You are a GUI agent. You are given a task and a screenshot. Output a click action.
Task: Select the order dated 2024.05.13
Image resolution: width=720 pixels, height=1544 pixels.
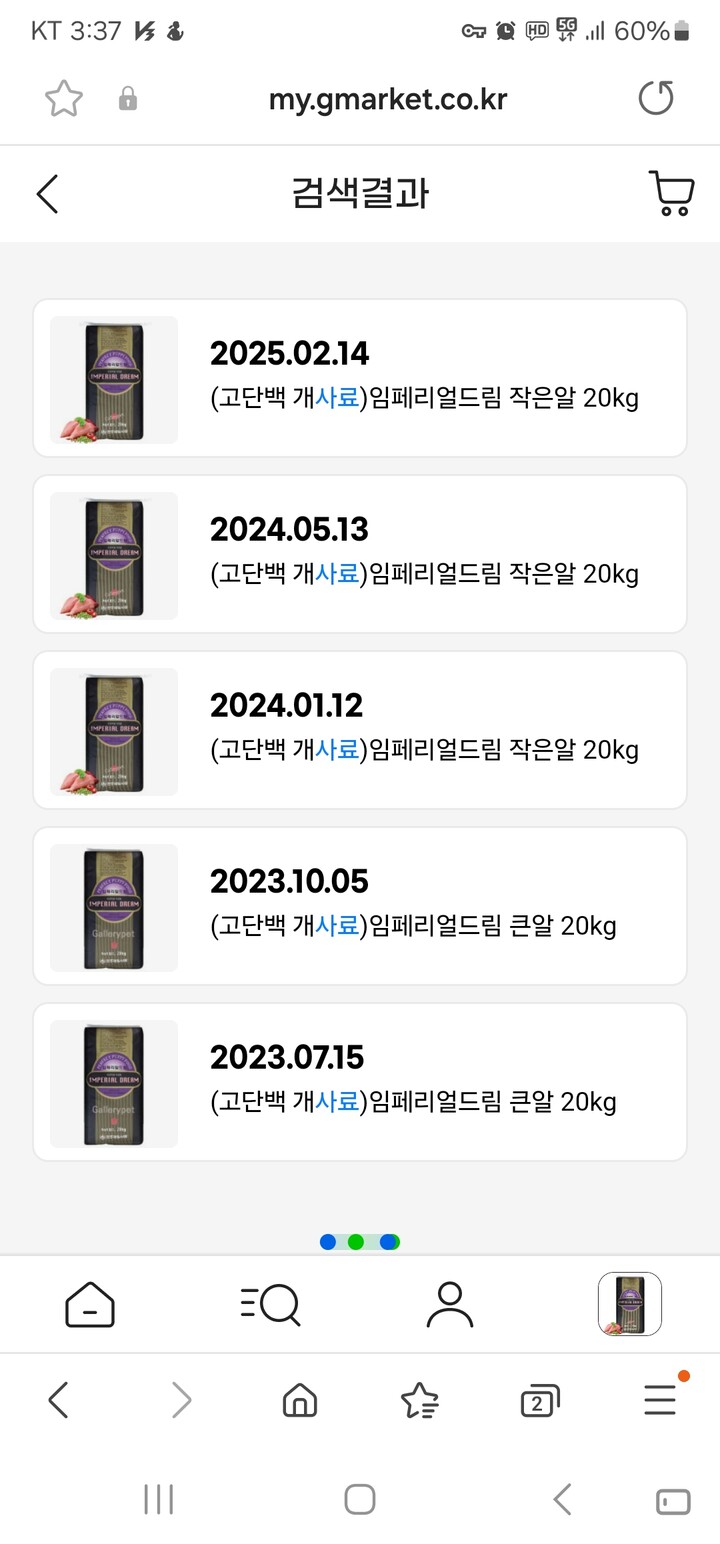[360, 554]
